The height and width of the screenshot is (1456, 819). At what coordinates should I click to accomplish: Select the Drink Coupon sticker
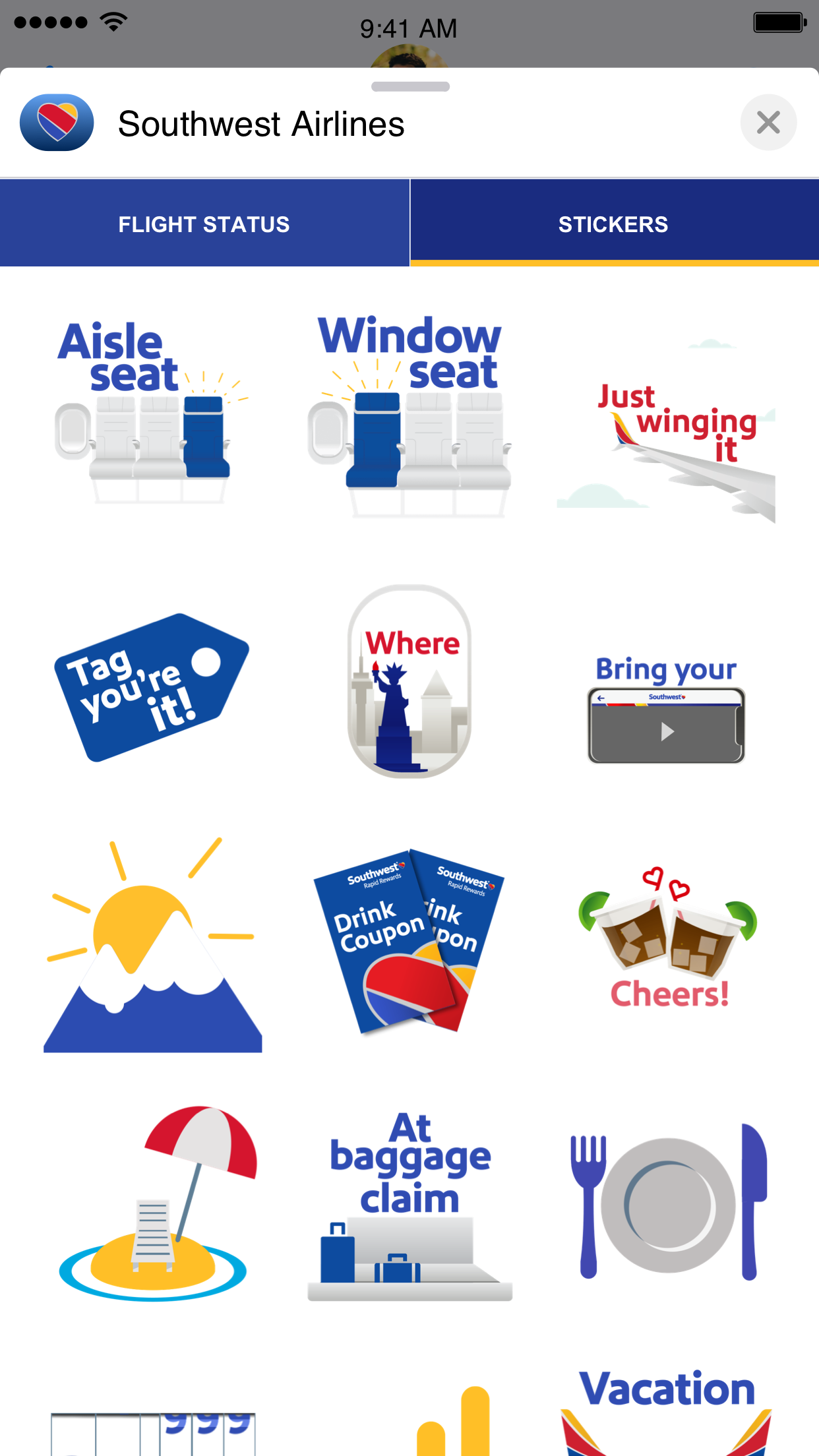pyautogui.click(x=409, y=942)
